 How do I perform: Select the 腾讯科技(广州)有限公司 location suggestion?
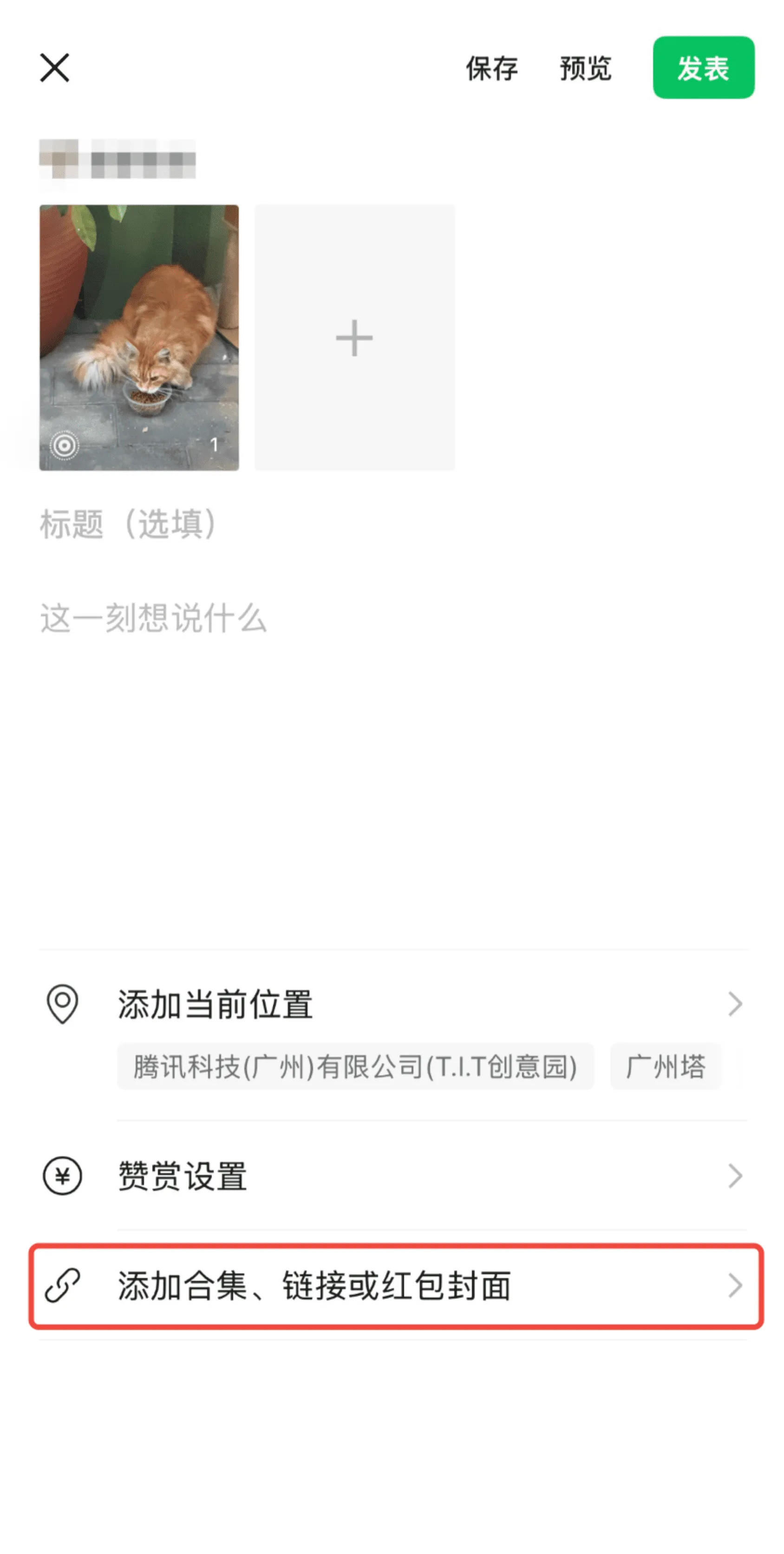coord(356,1066)
